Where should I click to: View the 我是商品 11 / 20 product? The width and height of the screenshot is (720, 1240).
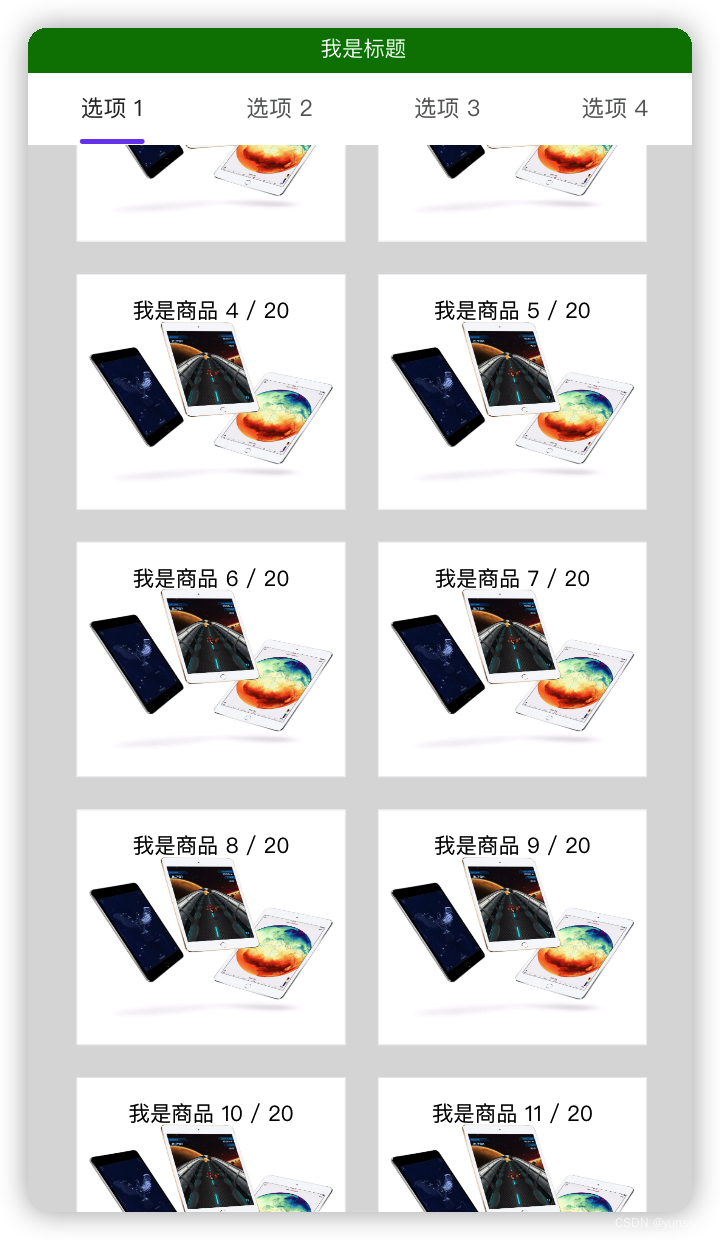(x=512, y=1145)
